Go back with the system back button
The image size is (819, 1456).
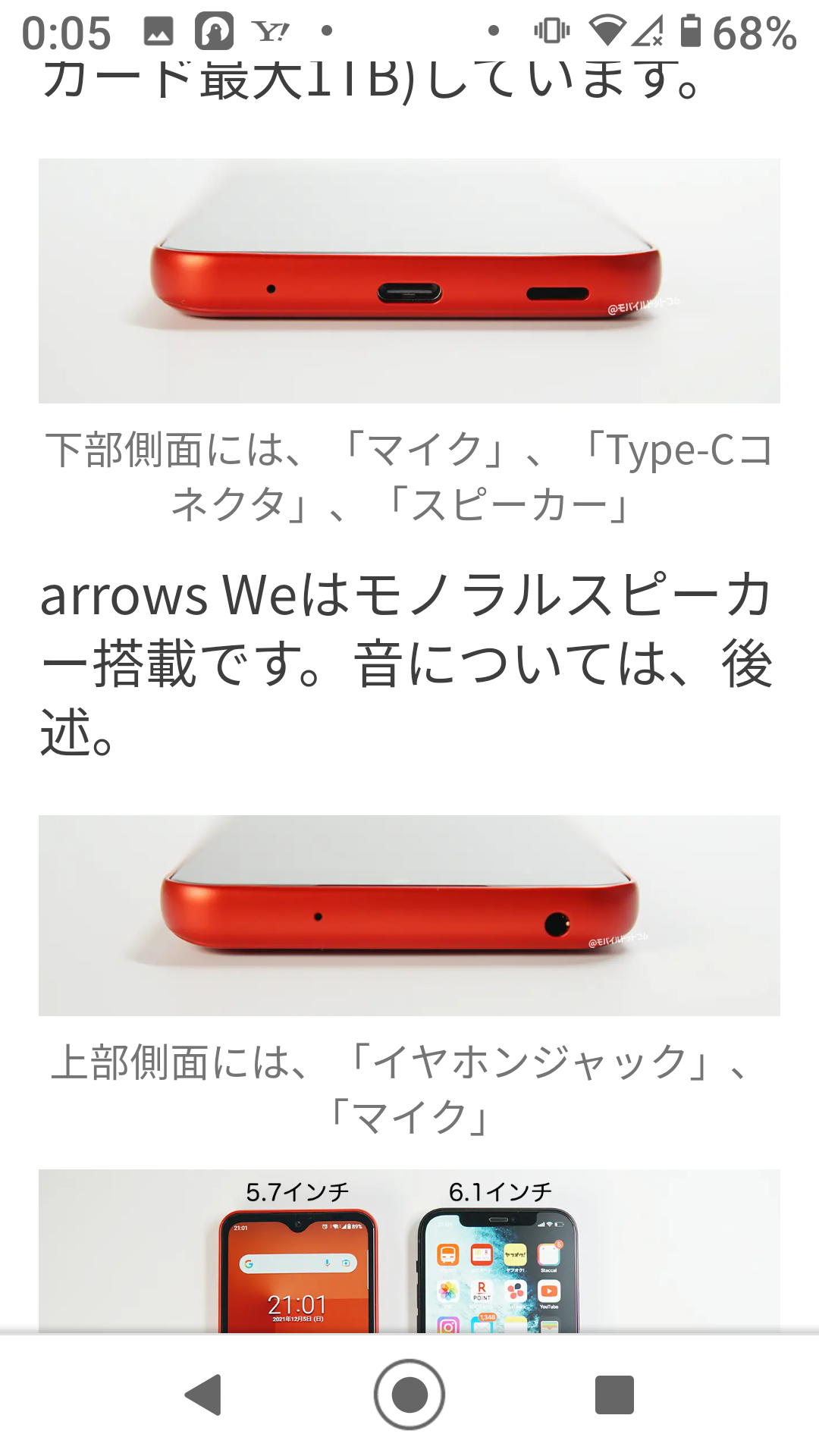coord(204,1395)
